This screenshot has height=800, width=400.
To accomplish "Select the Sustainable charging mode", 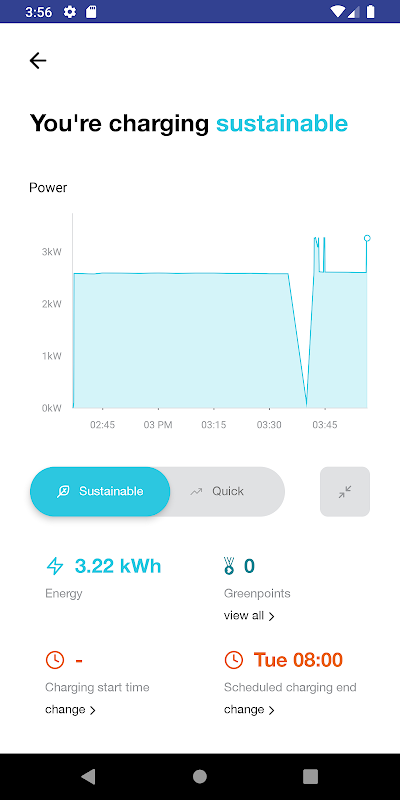I will [100, 491].
